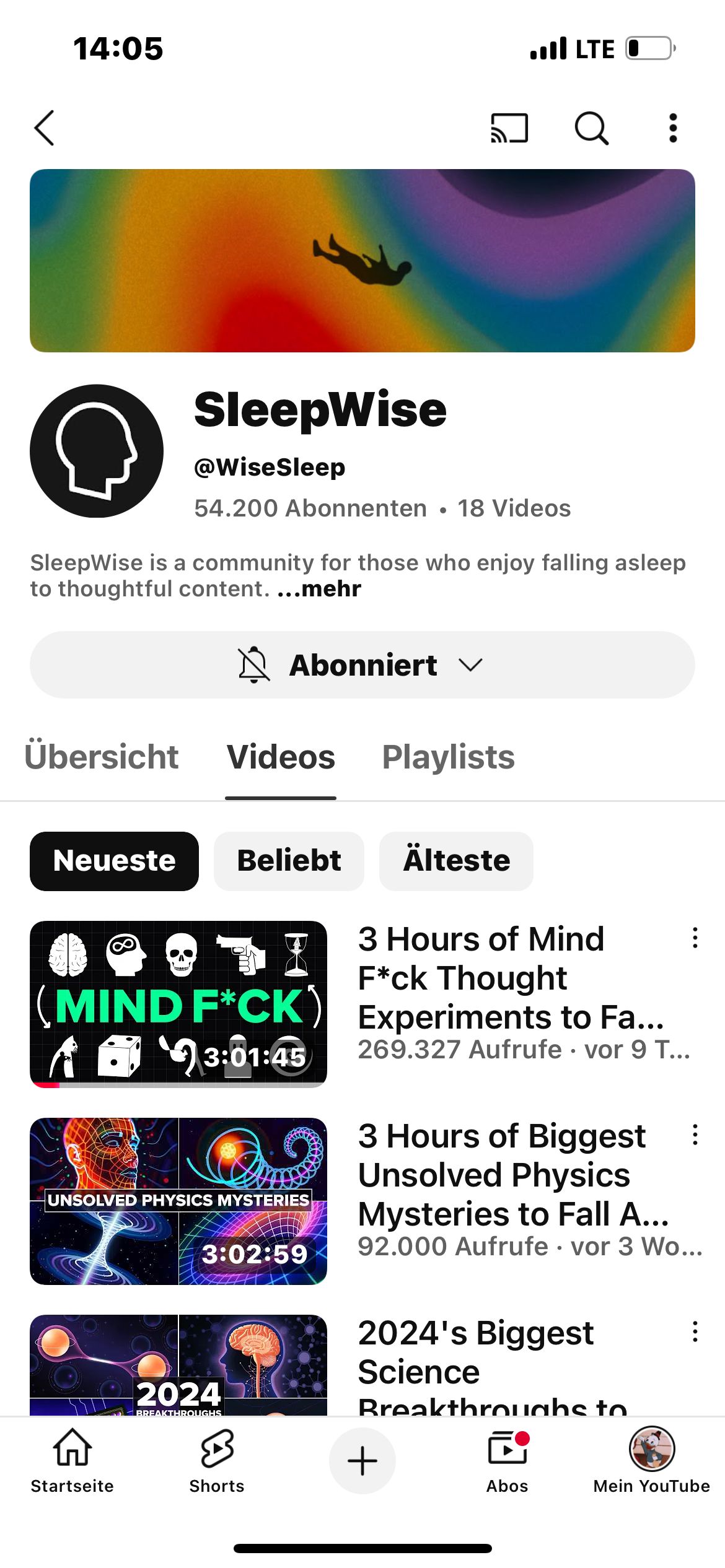Create new content with the plus button

click(x=362, y=1460)
